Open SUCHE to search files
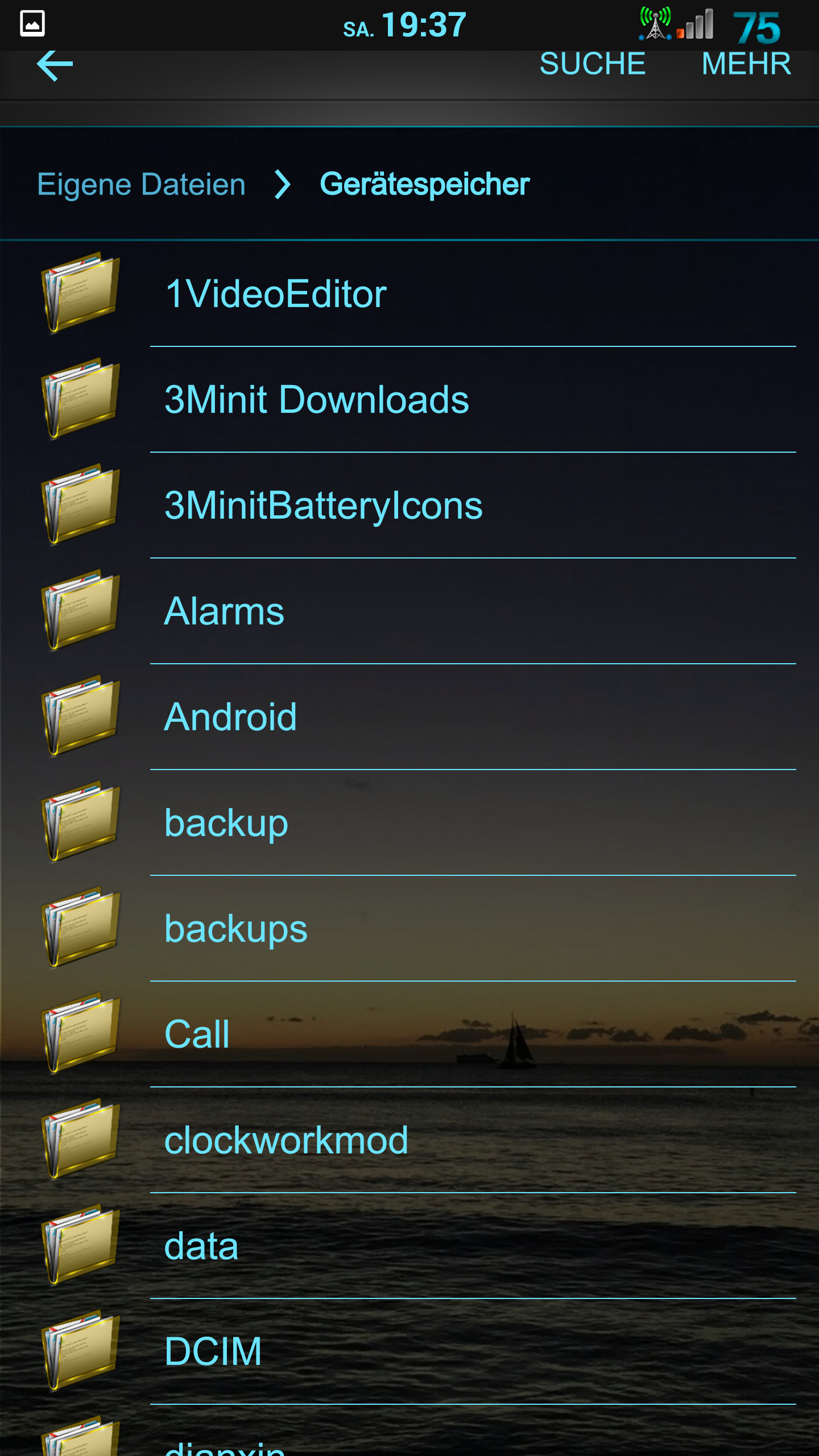The image size is (819, 1456). tap(592, 63)
